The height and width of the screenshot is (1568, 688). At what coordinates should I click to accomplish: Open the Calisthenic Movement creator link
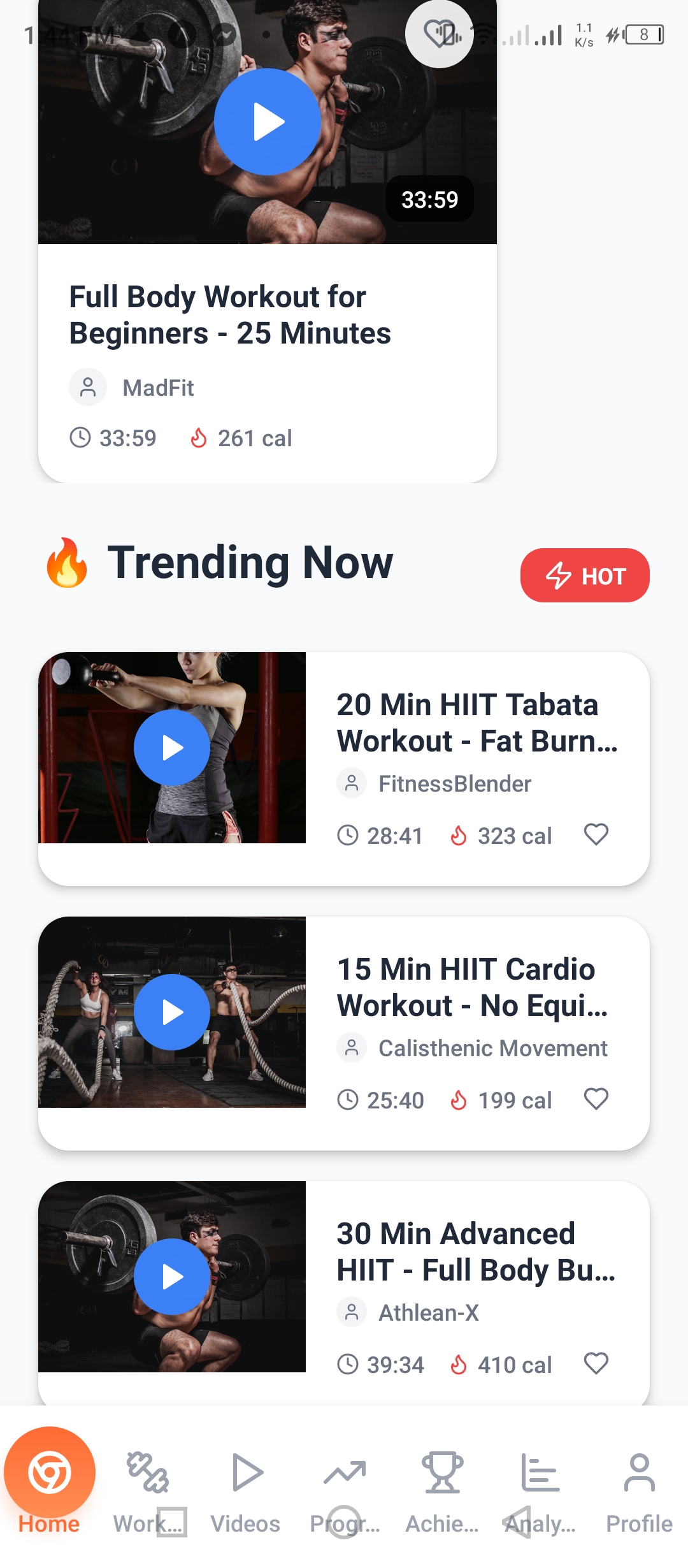click(x=493, y=1047)
